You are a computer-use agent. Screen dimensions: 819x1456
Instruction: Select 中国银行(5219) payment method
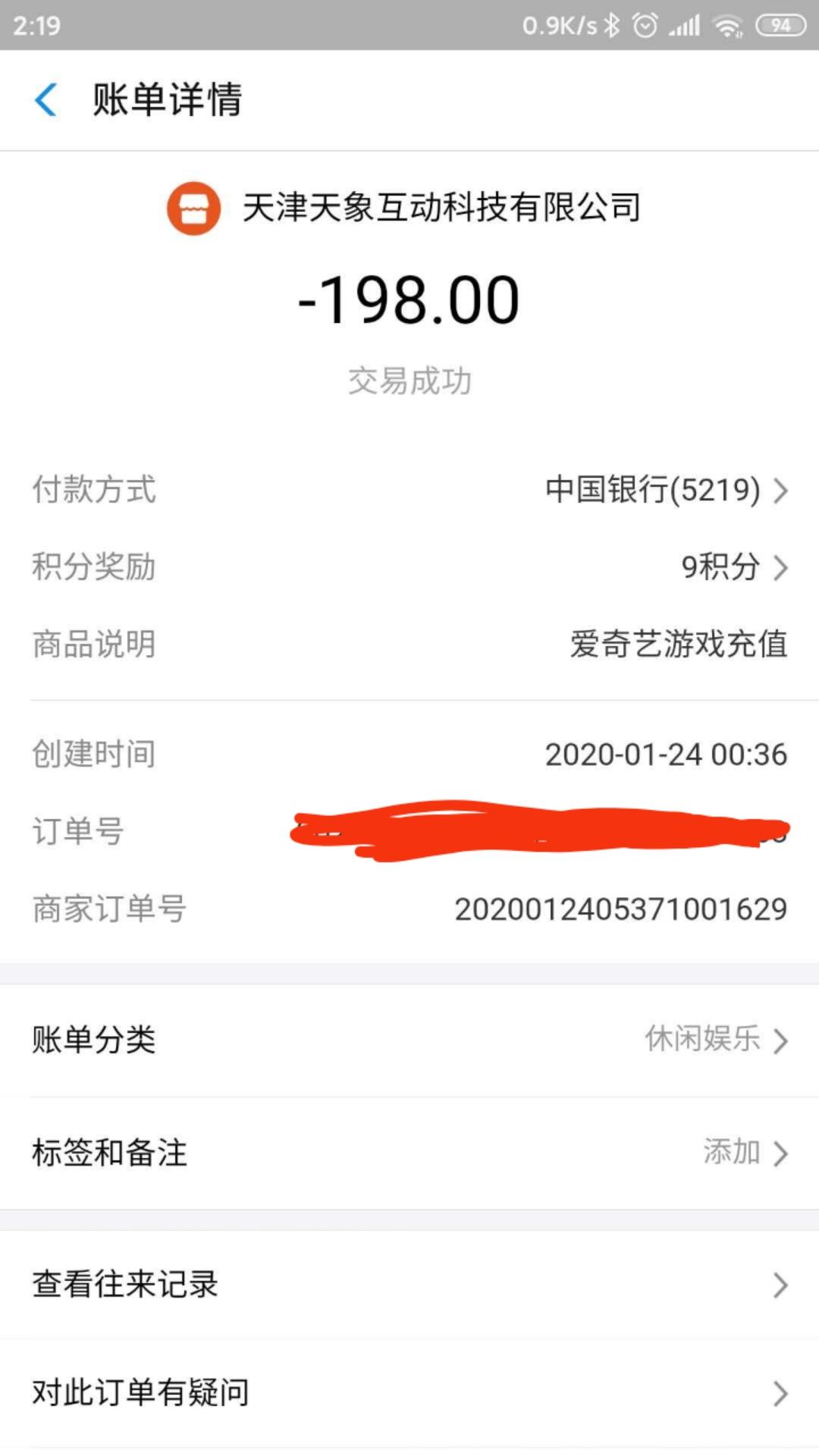[652, 491]
